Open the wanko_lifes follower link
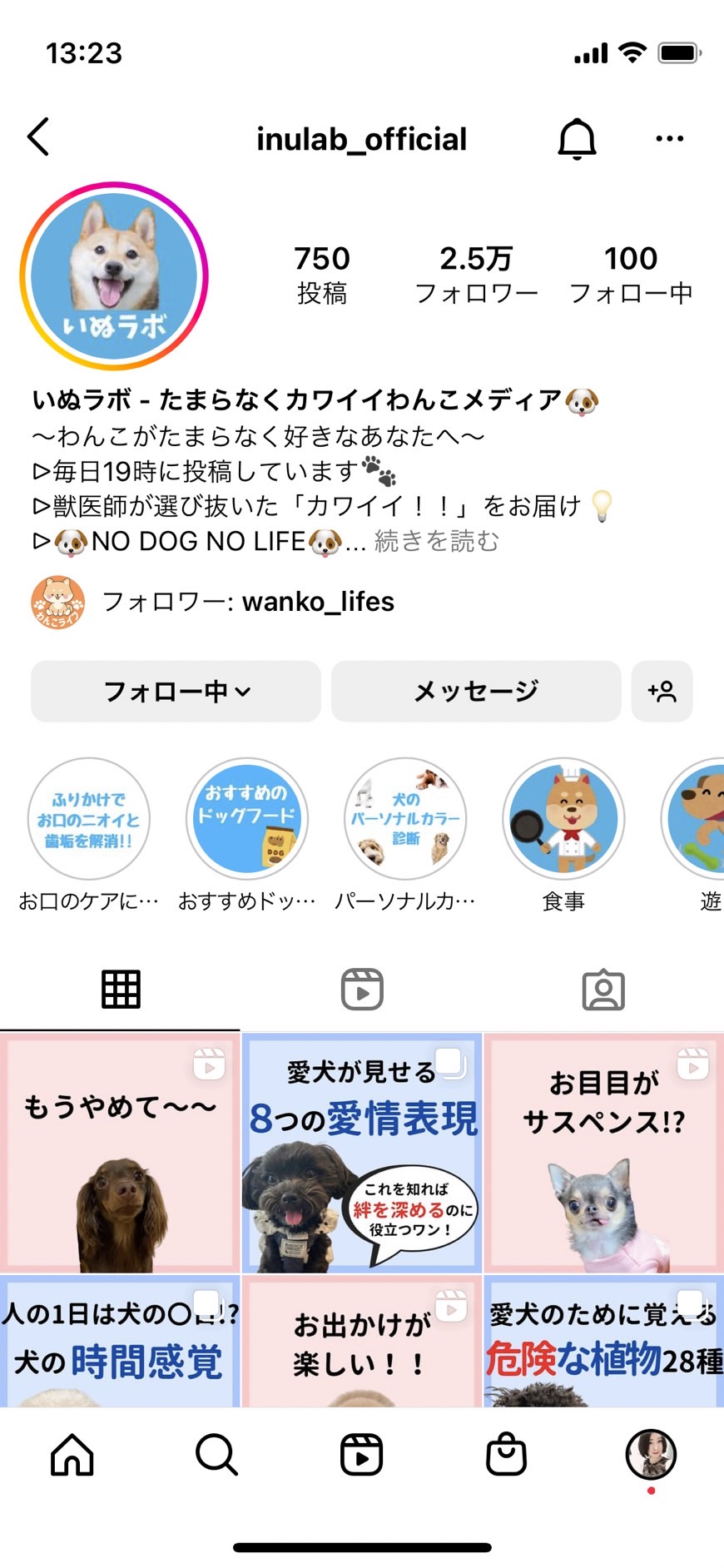 [318, 602]
